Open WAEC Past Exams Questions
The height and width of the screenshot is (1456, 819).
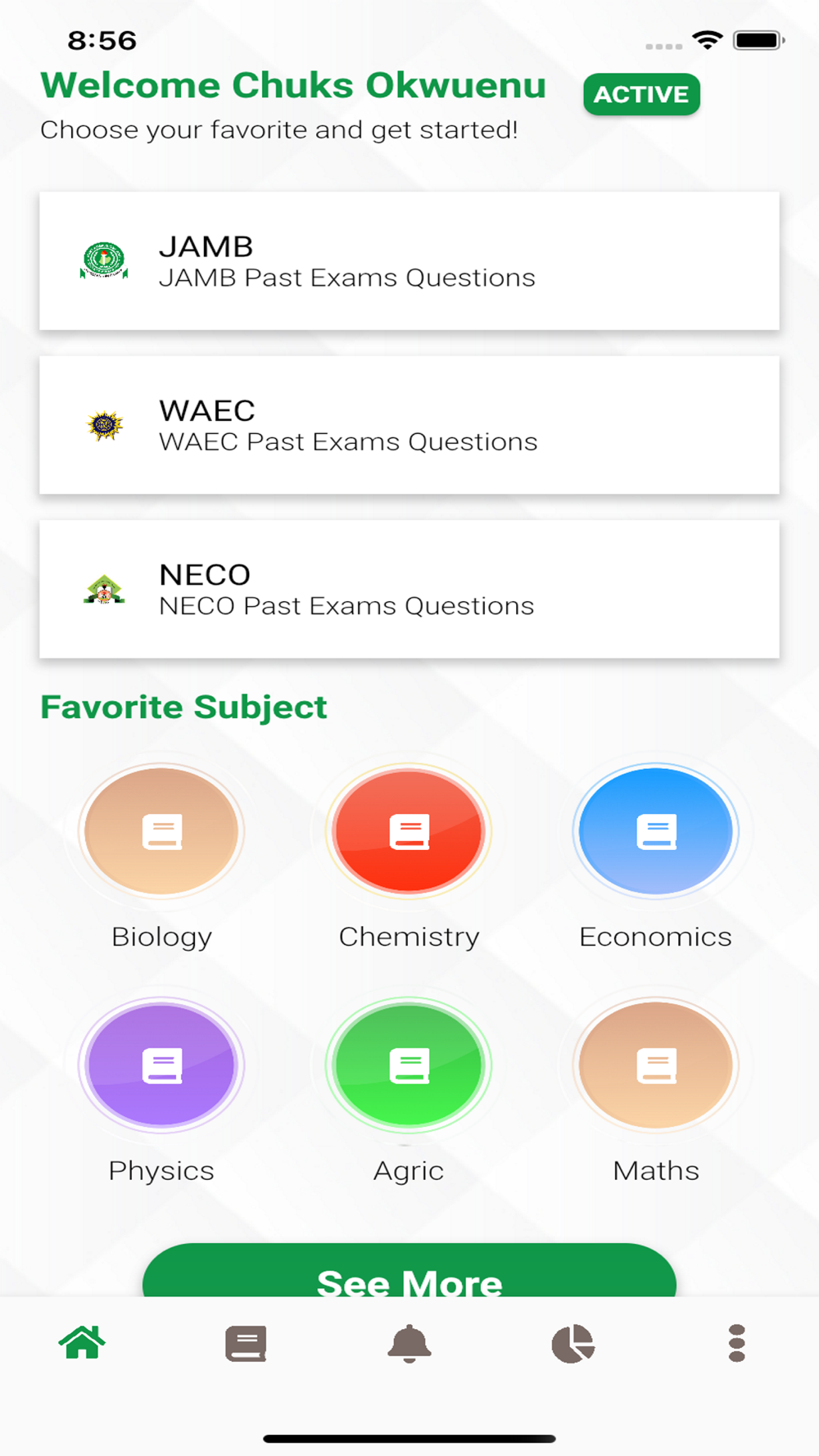[409, 425]
